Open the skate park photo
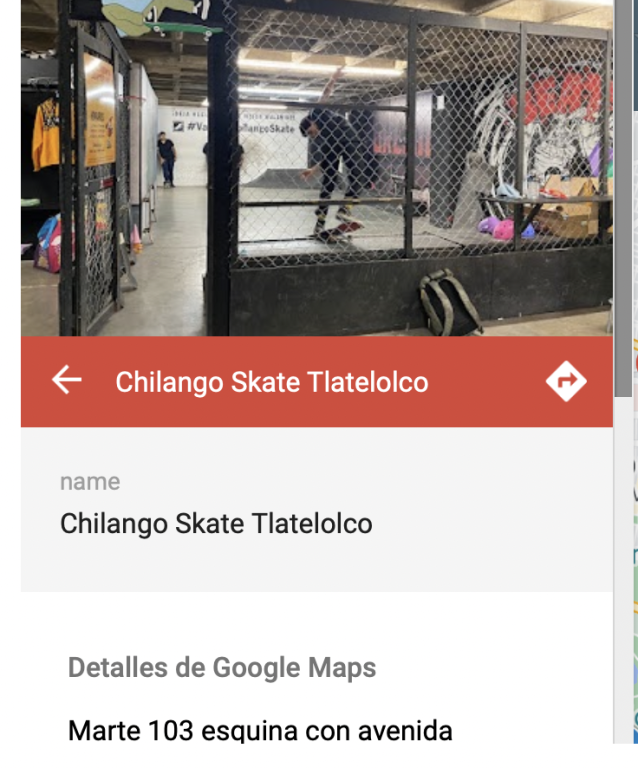638x768 pixels. click(x=316, y=168)
